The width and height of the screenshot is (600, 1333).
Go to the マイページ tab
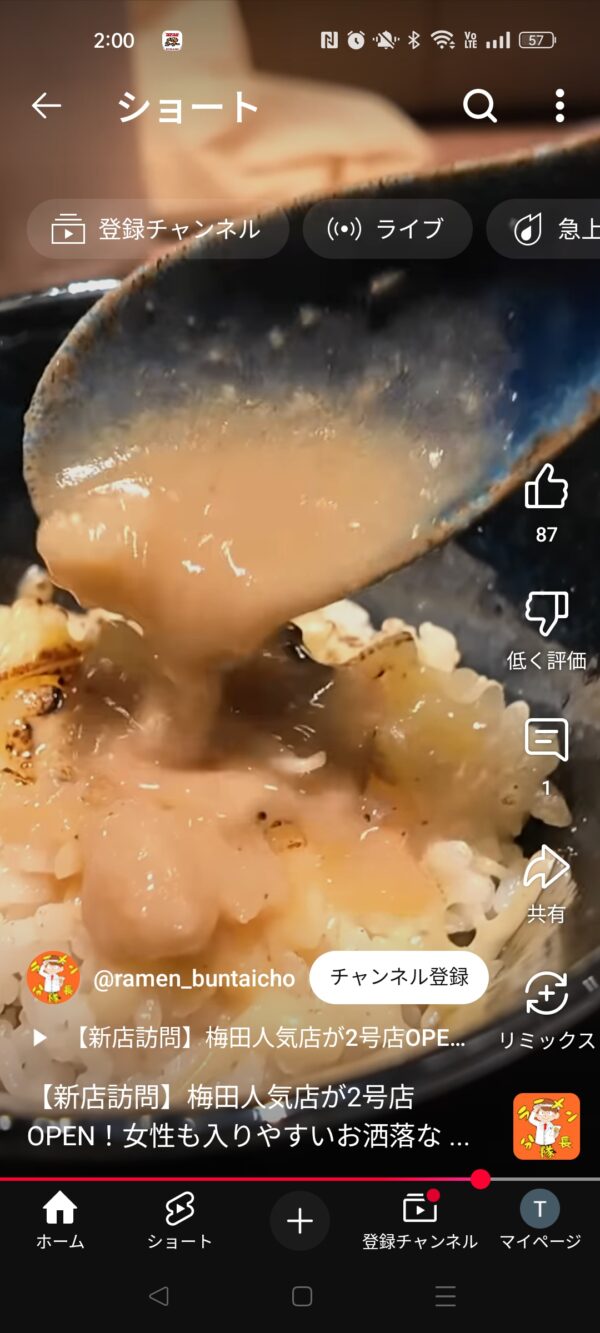tap(540, 1220)
